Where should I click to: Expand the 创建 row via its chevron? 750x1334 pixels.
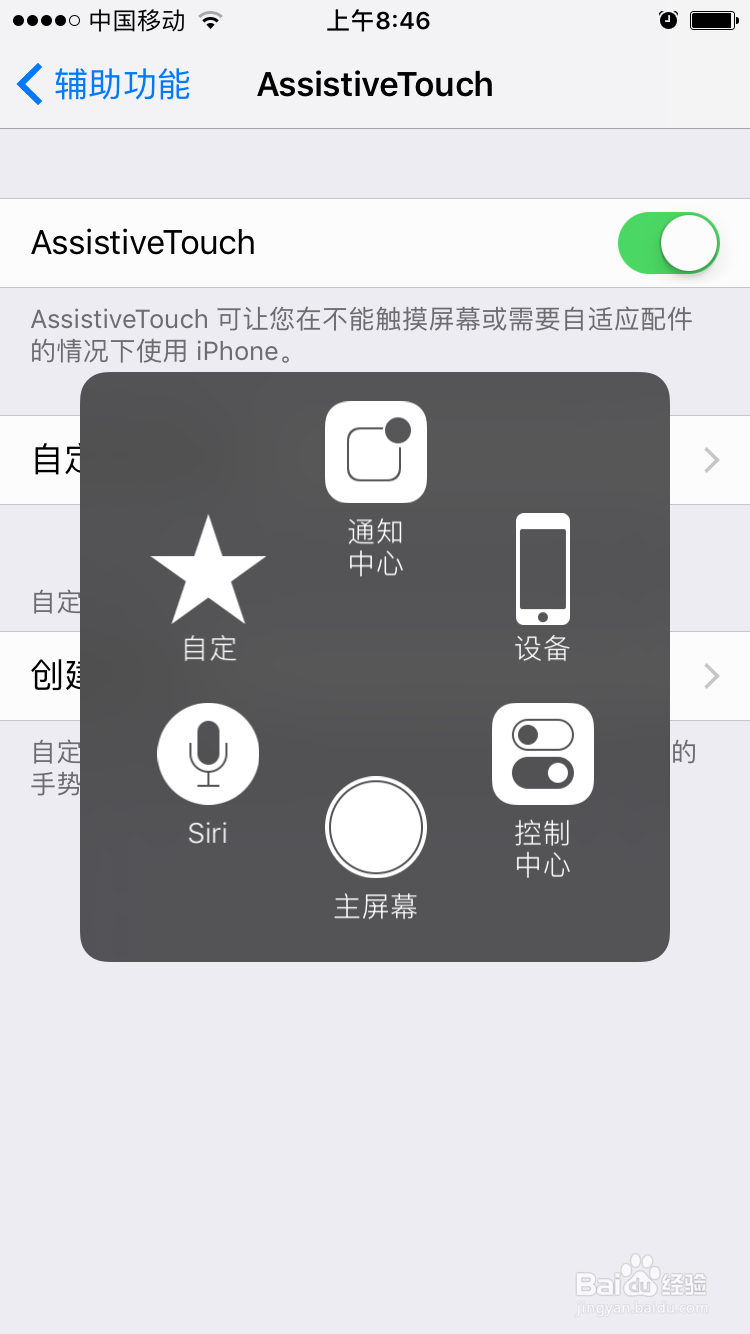click(x=710, y=675)
